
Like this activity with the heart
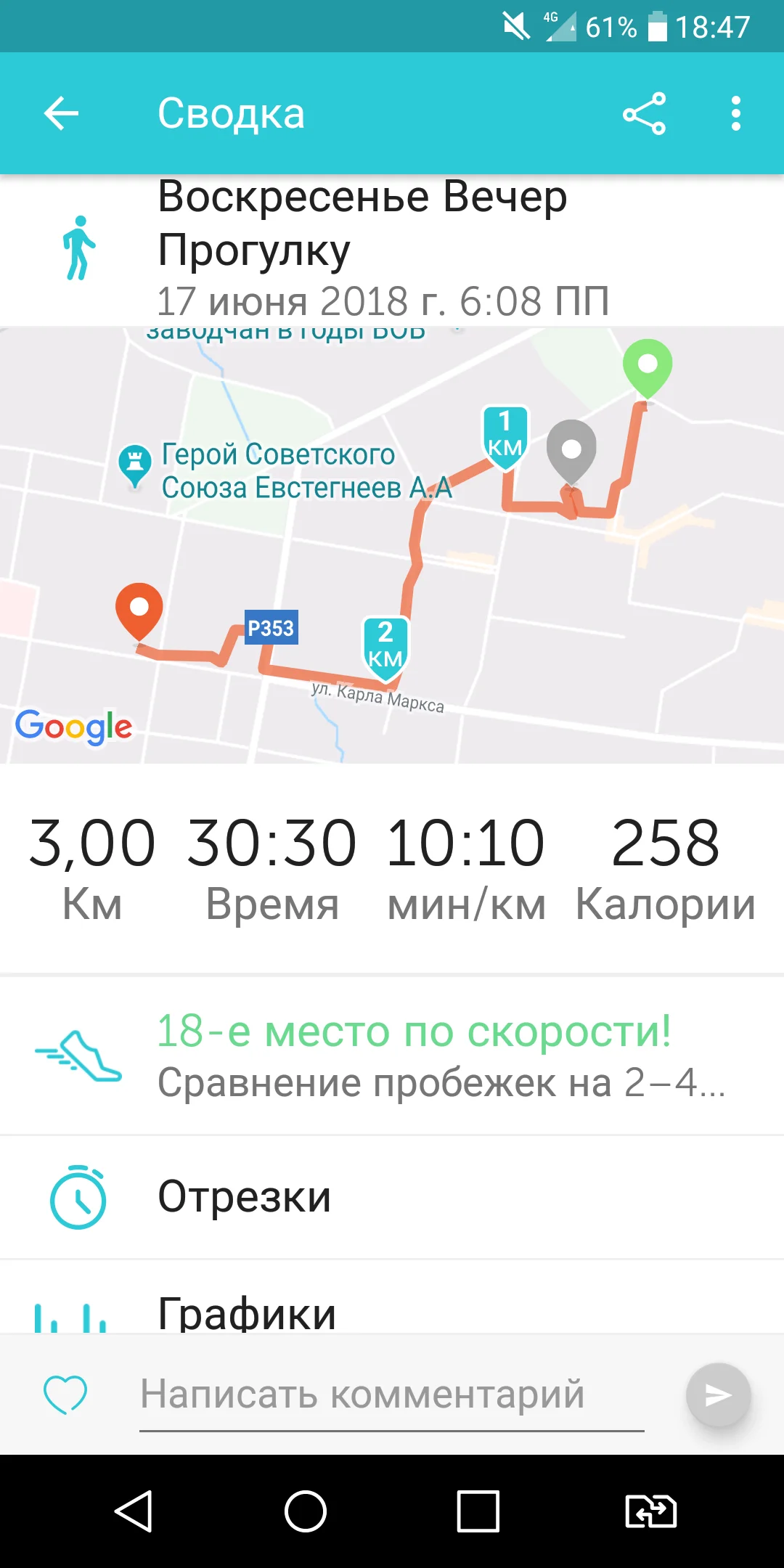[x=65, y=1395]
